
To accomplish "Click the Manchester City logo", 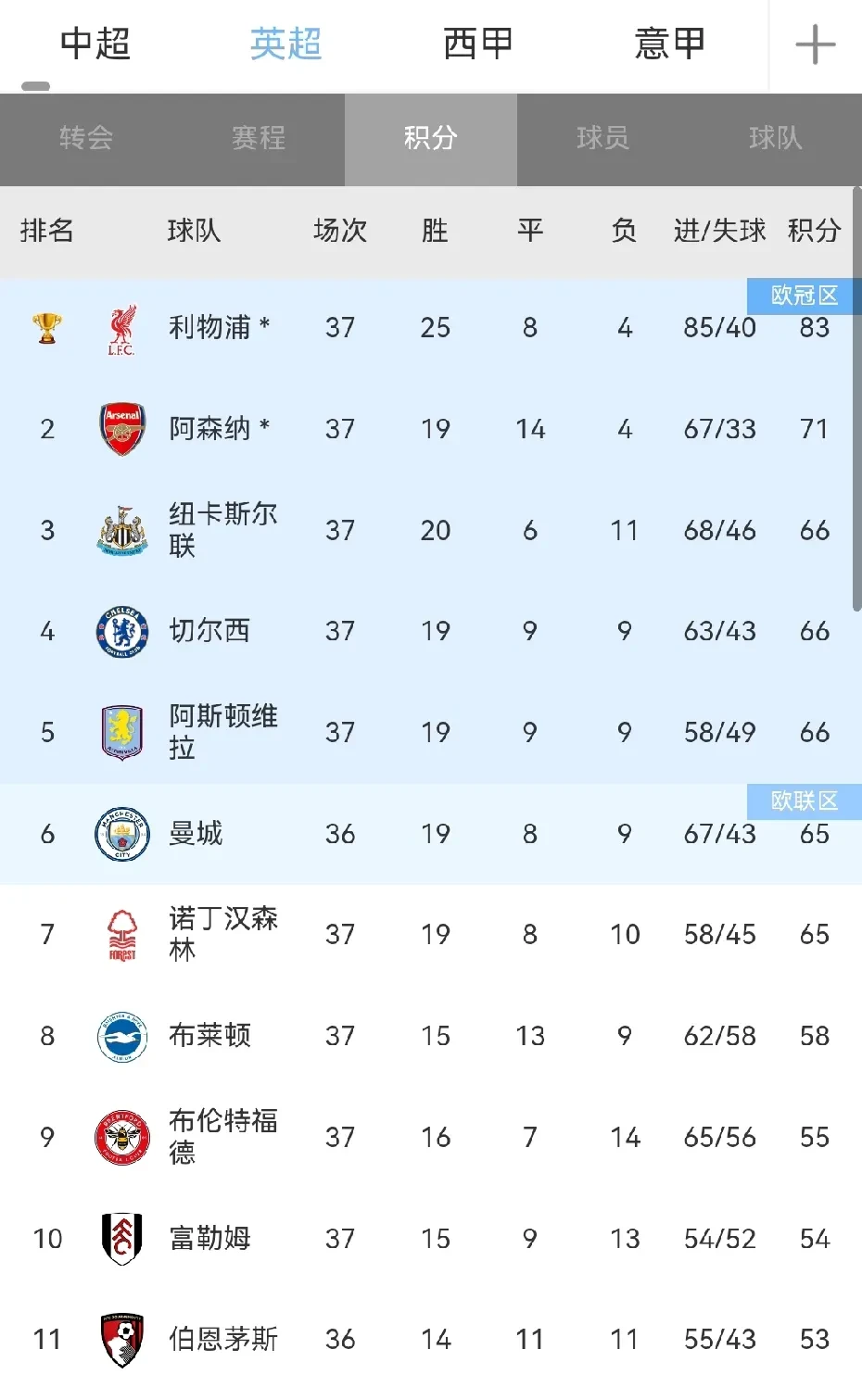I will [x=121, y=834].
